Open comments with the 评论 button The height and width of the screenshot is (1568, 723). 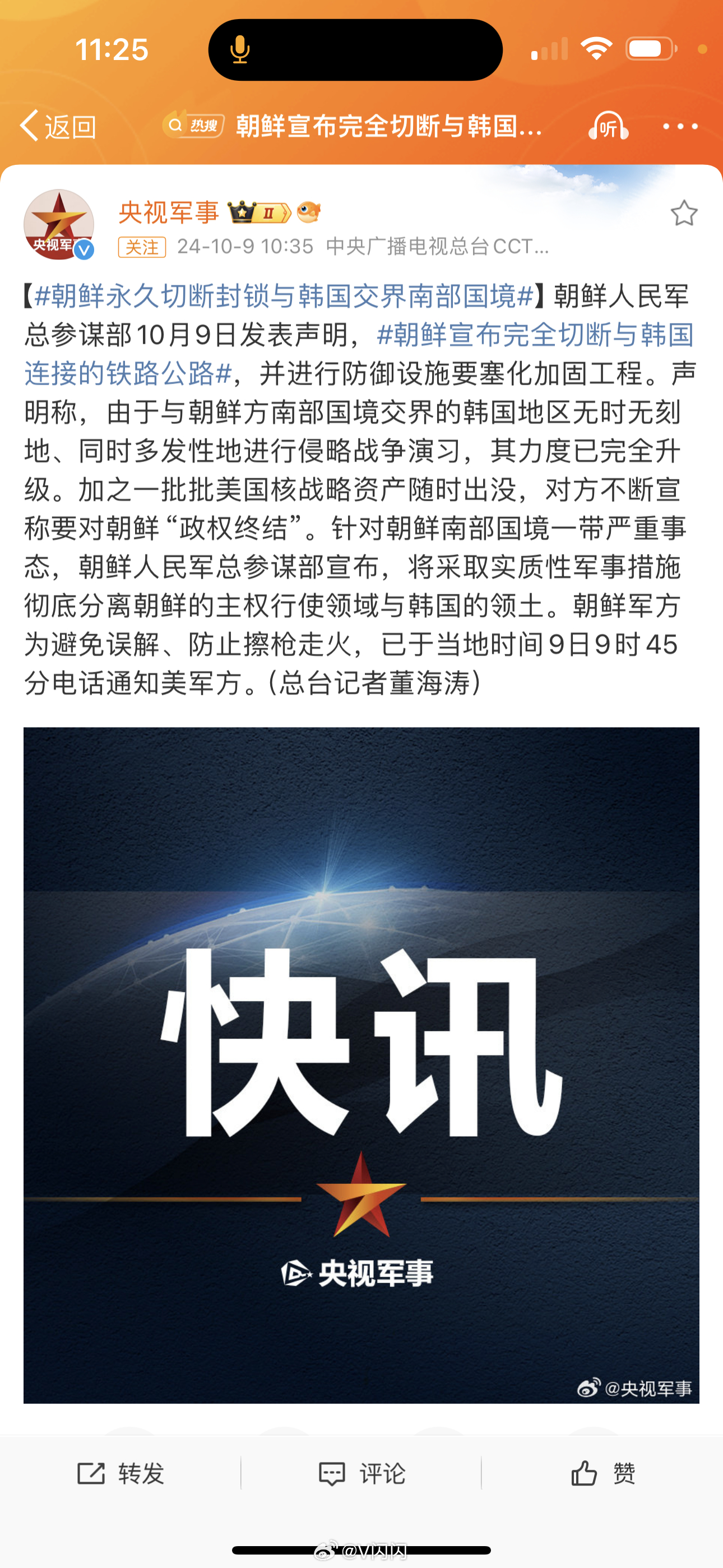(x=361, y=1474)
